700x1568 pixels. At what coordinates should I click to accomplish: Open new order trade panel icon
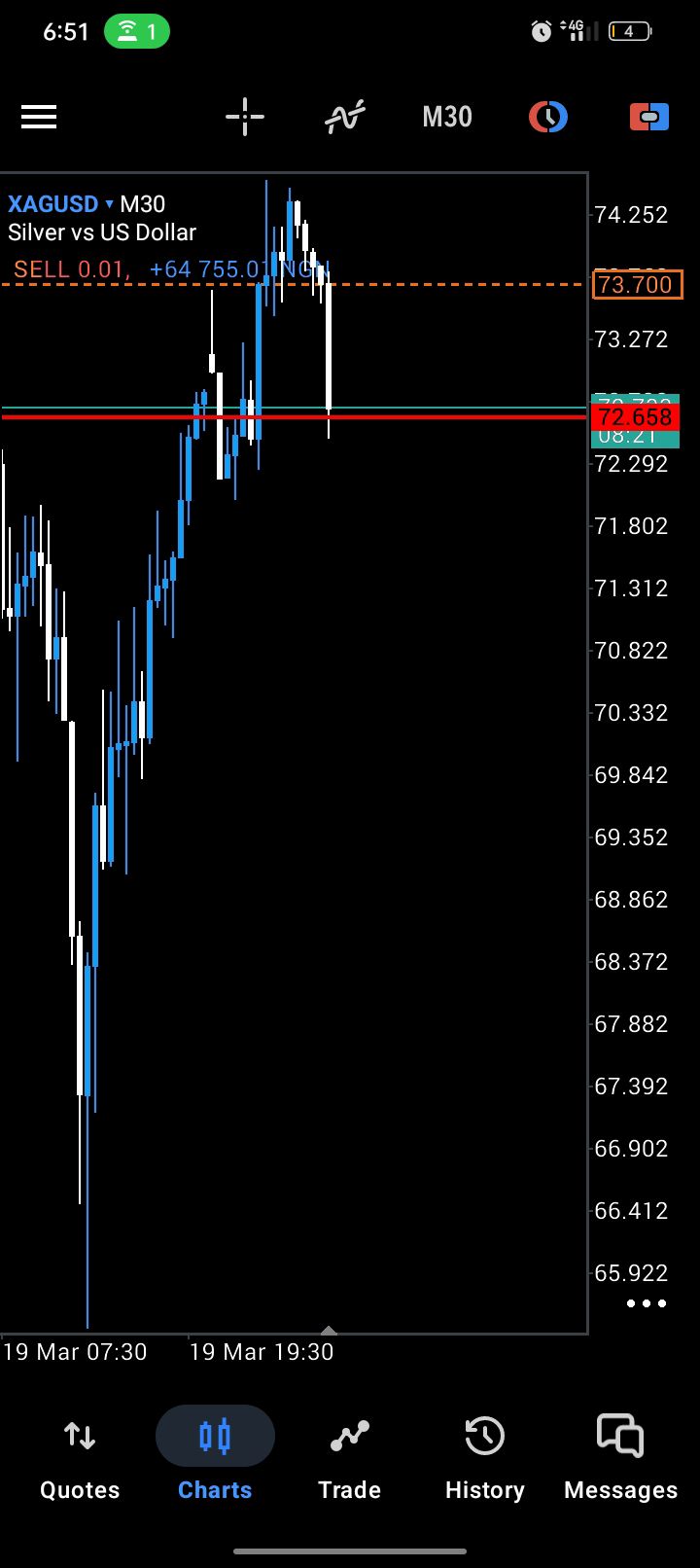(649, 118)
